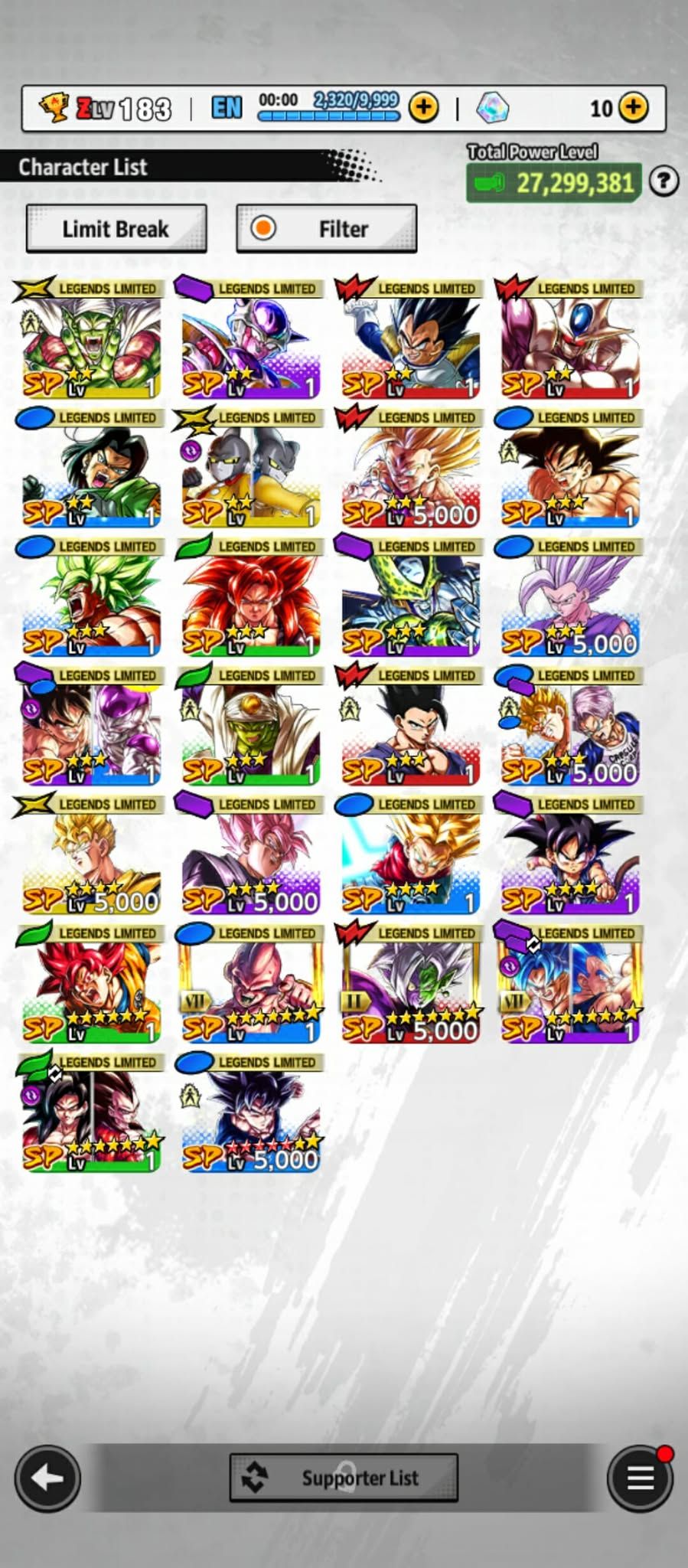Select the blue Vegeta card in the first row
The height and width of the screenshot is (1568, 688).
(409, 341)
